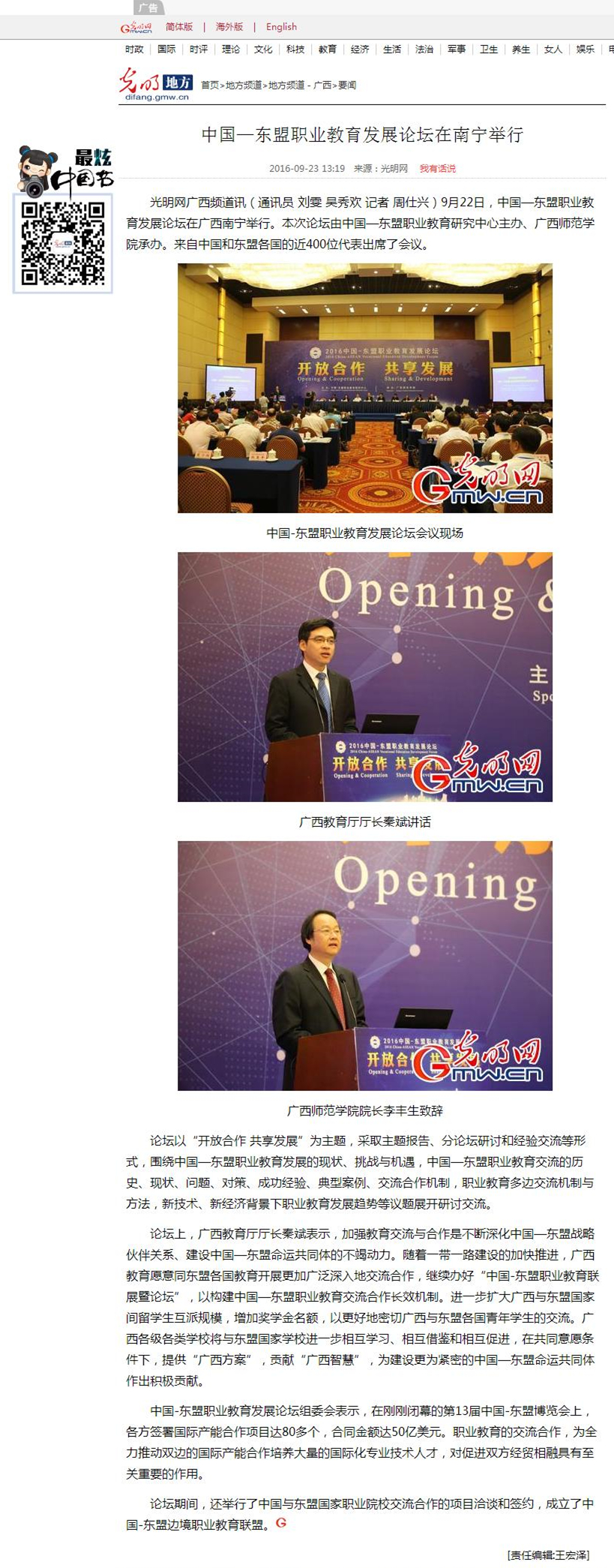Open 我有话说 comment link
Viewport: 614px width, 1568px height.
tap(437, 169)
